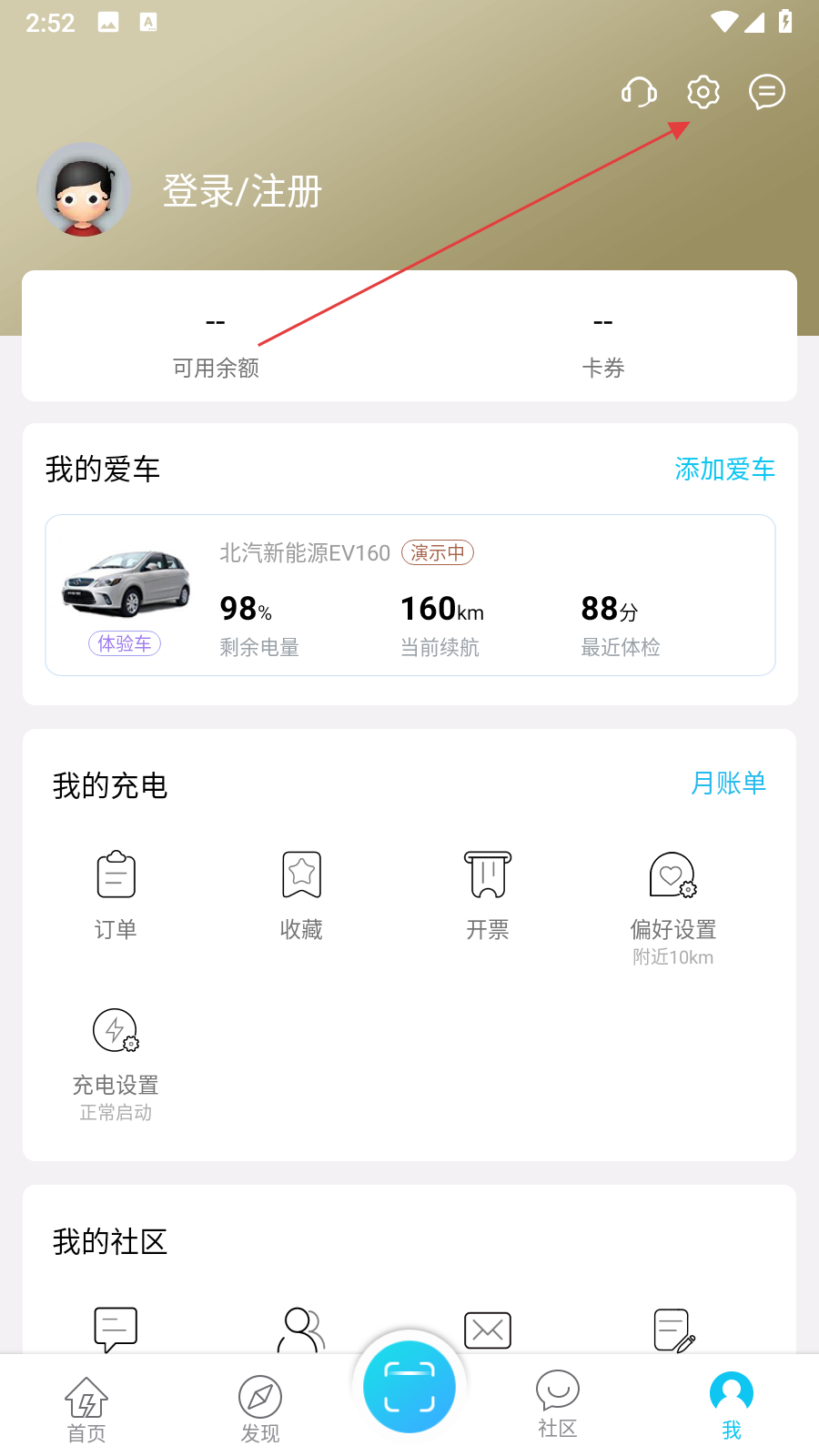Tap 登录/注册 to sign in
819x1456 pixels.
(242, 192)
